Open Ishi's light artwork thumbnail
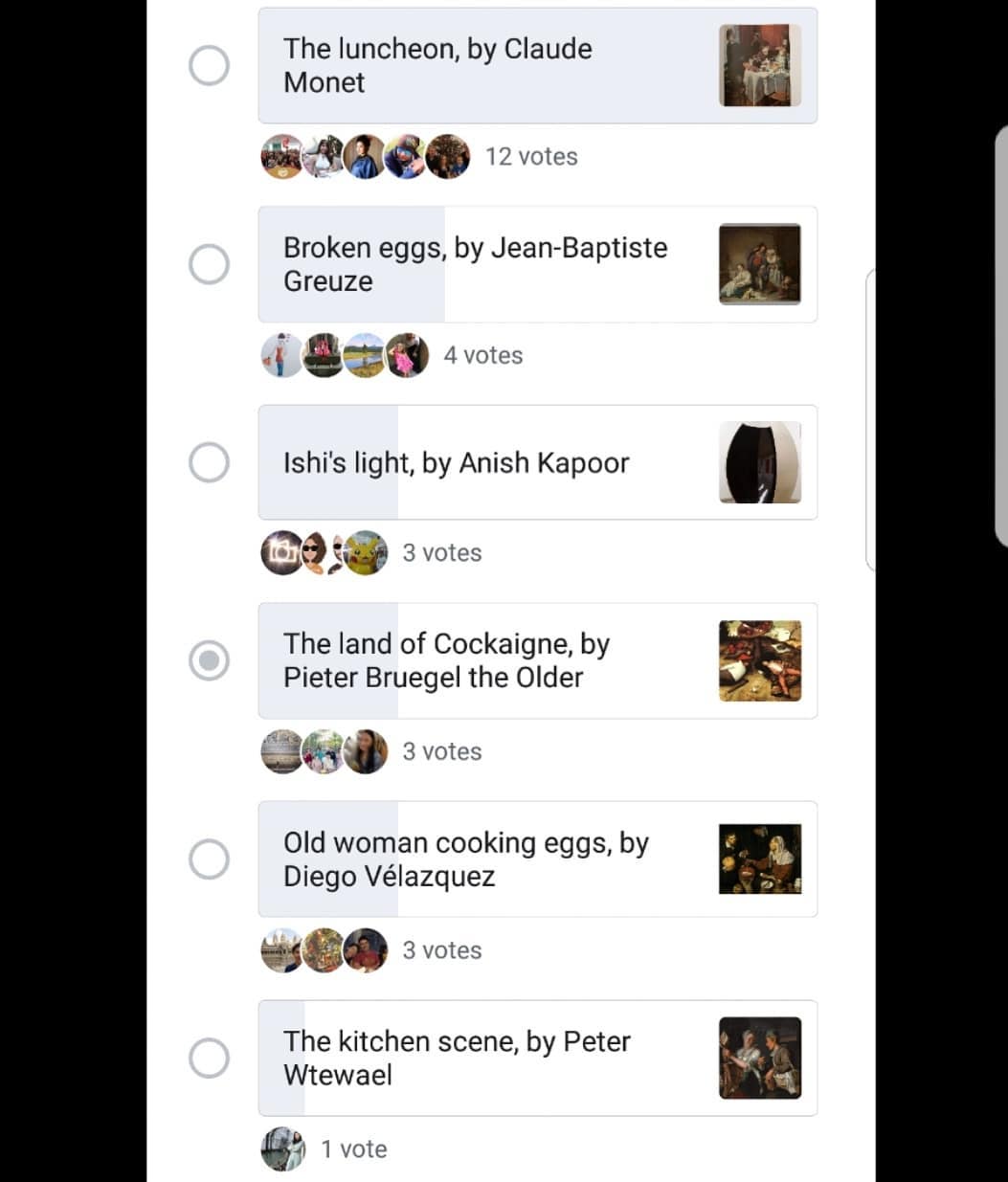 (x=759, y=462)
